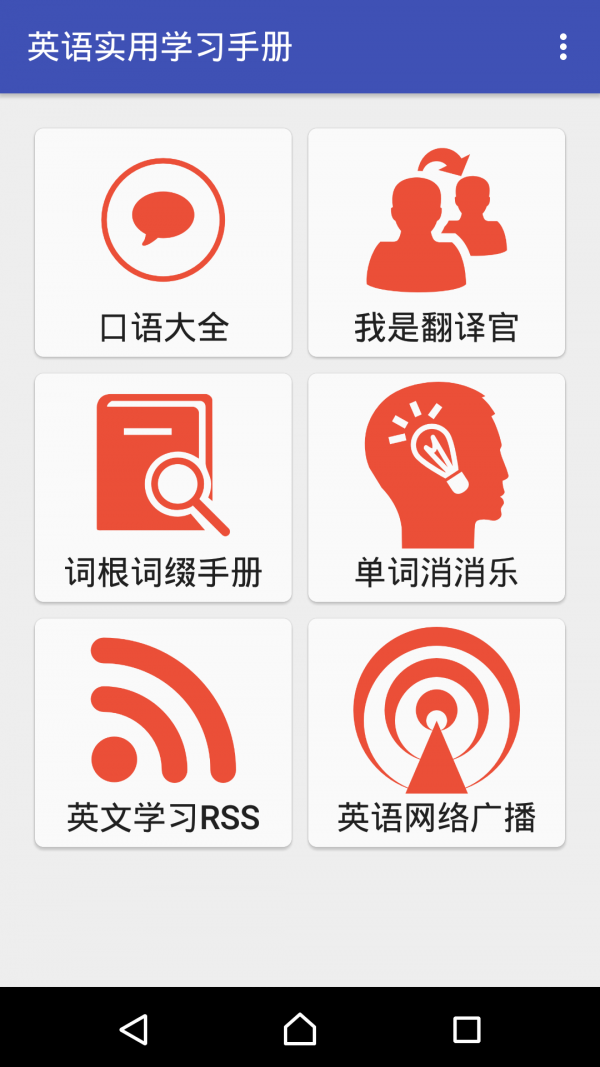Screen dimensions: 600x1067
Task: Return to the home screen
Action: pyautogui.click(x=300, y=1029)
